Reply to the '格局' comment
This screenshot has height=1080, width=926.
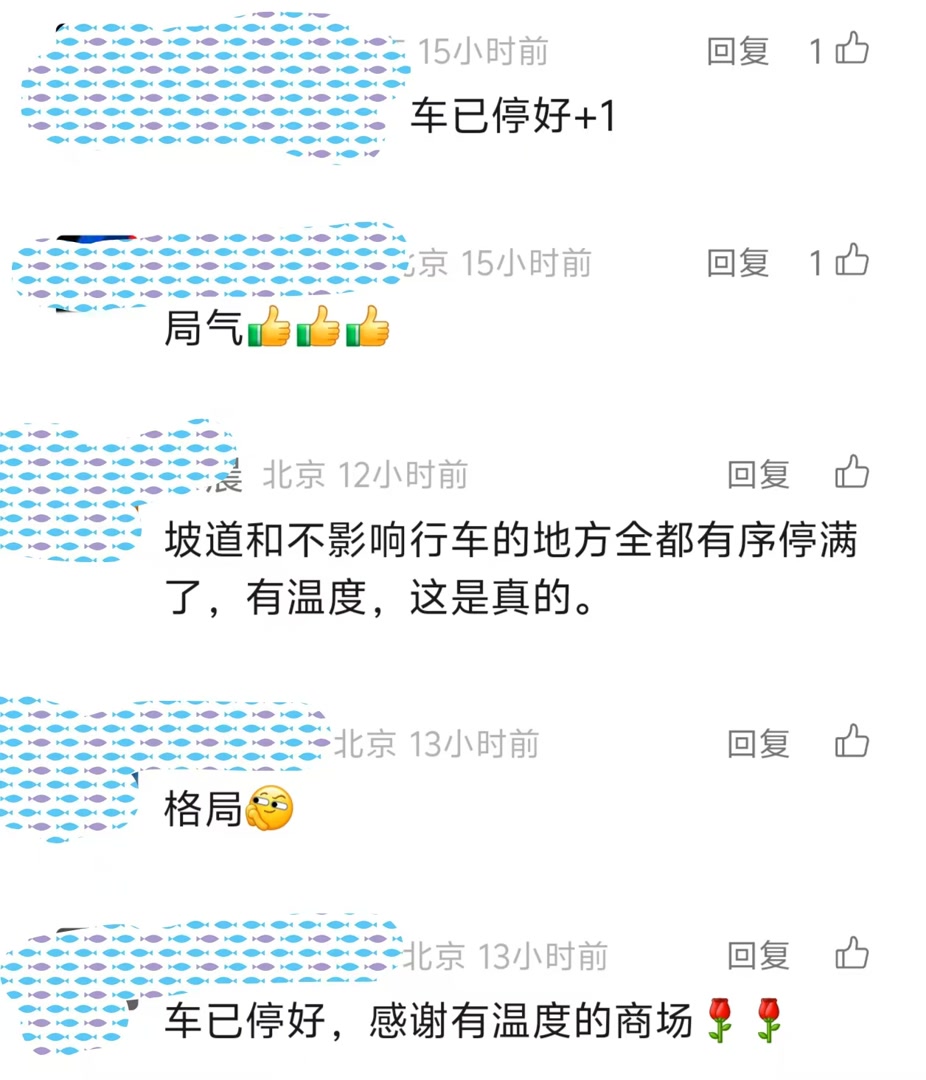click(758, 743)
